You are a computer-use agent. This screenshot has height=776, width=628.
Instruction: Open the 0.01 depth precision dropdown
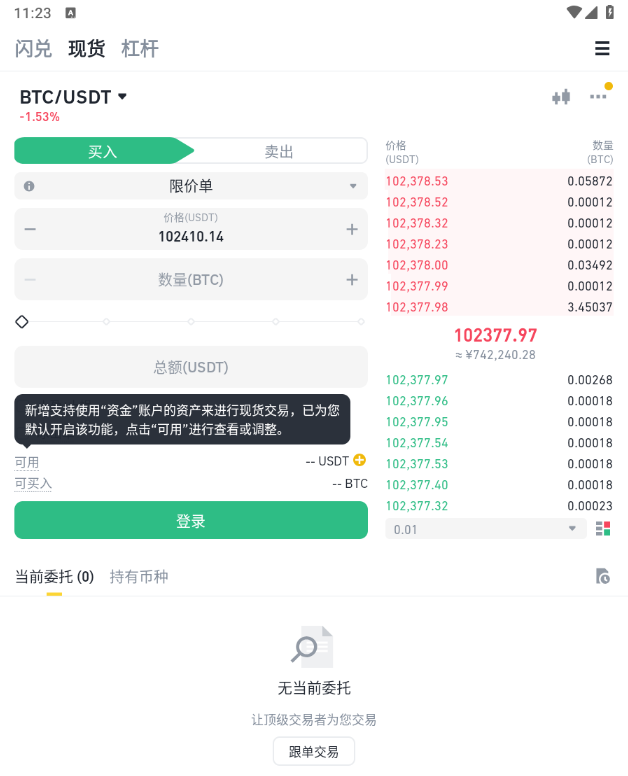click(486, 528)
